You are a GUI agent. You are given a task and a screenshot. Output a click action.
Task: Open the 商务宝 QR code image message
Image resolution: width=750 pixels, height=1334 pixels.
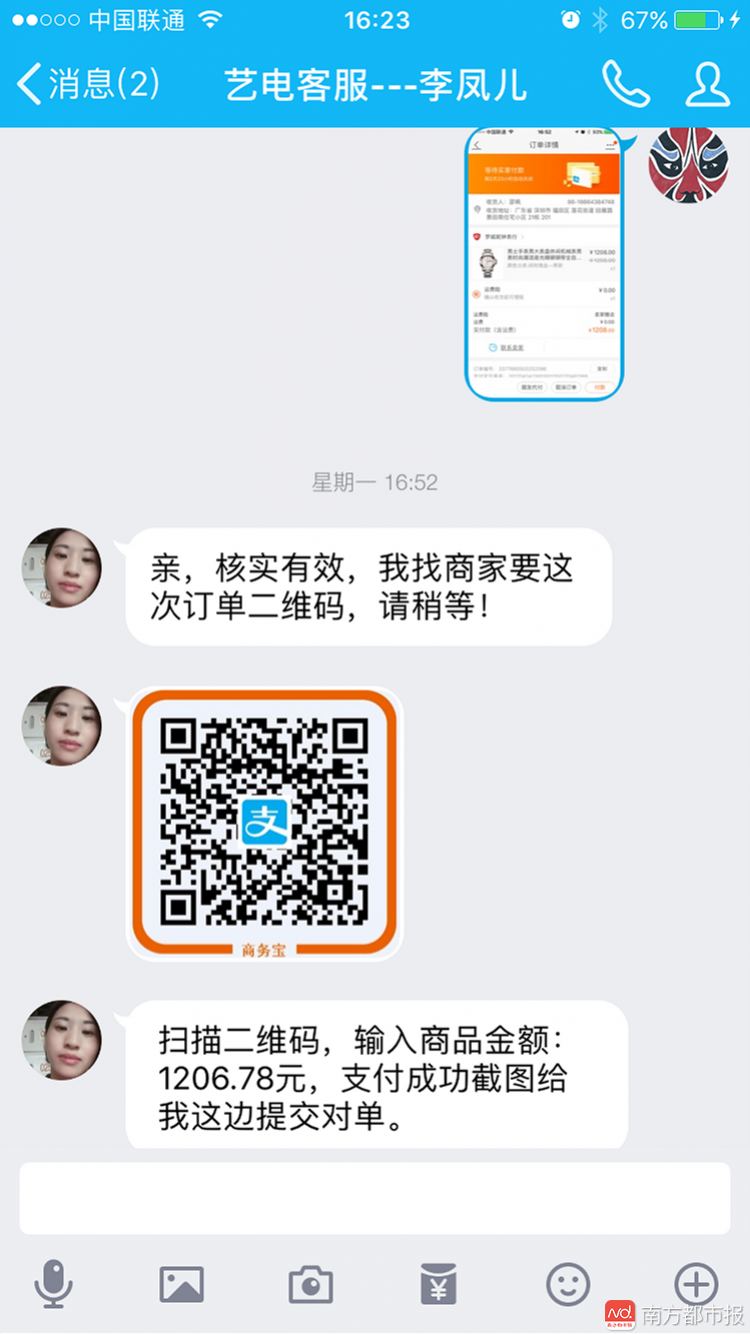coord(265,823)
